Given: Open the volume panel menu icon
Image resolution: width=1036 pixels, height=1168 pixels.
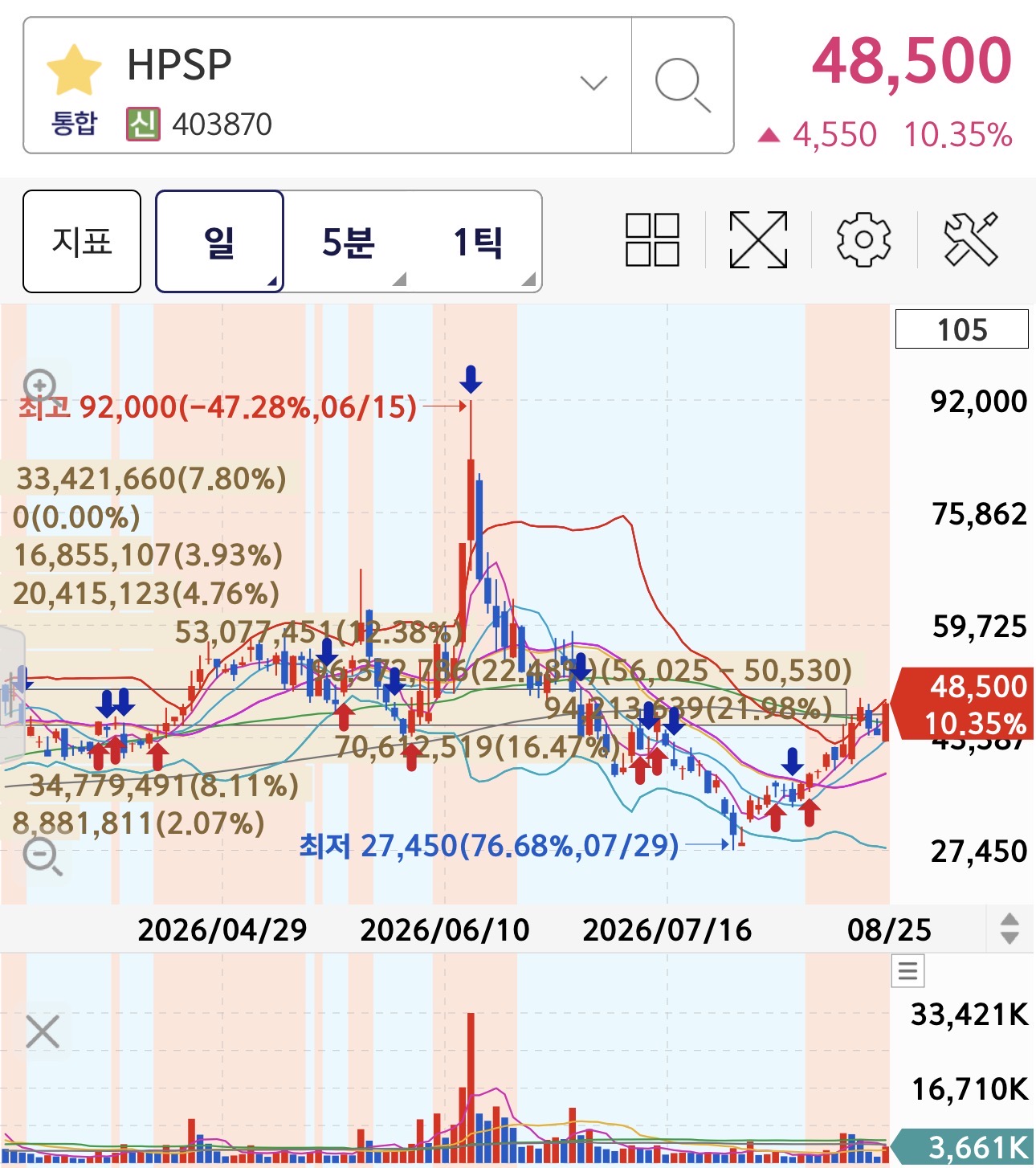Looking at the screenshot, I should (908, 971).
